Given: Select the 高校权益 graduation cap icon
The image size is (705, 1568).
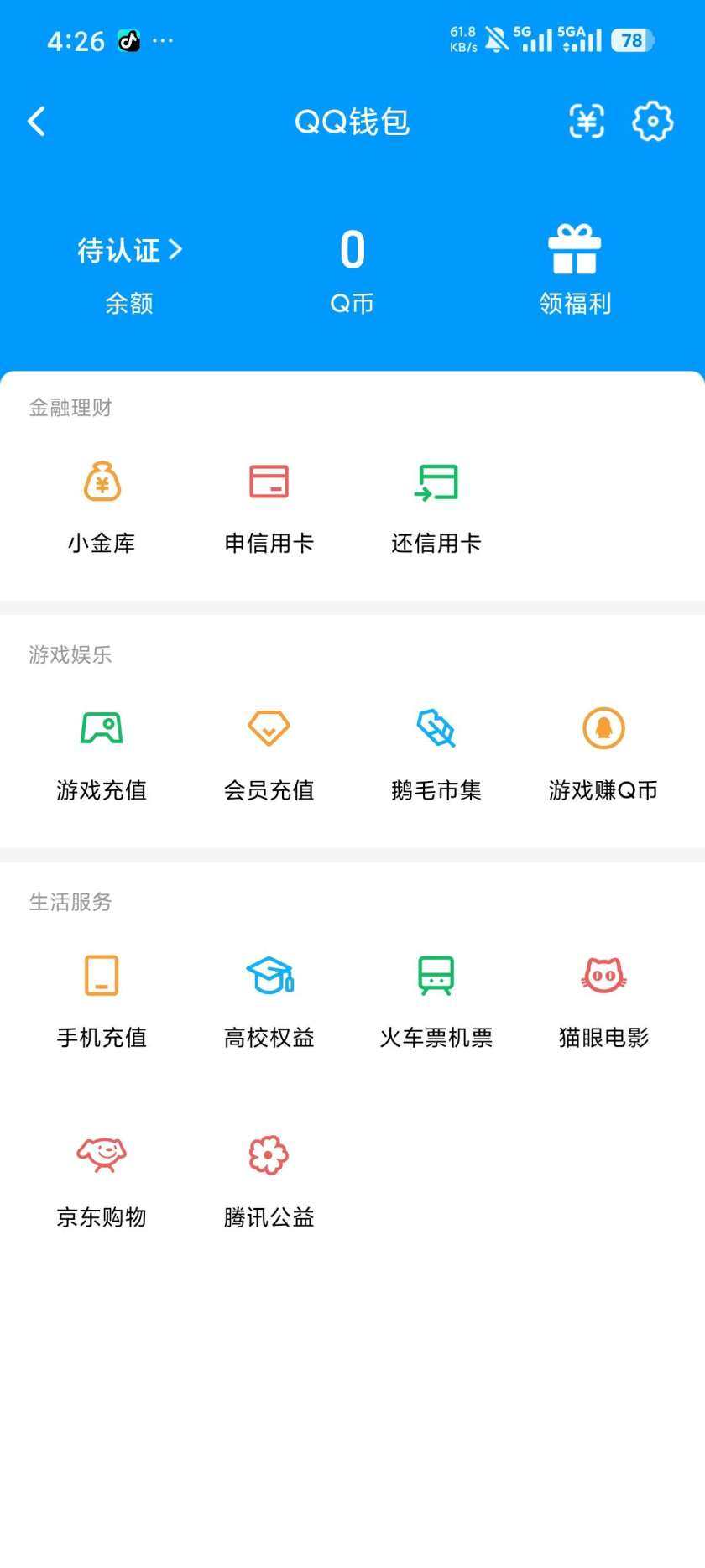Looking at the screenshot, I should click(269, 998).
